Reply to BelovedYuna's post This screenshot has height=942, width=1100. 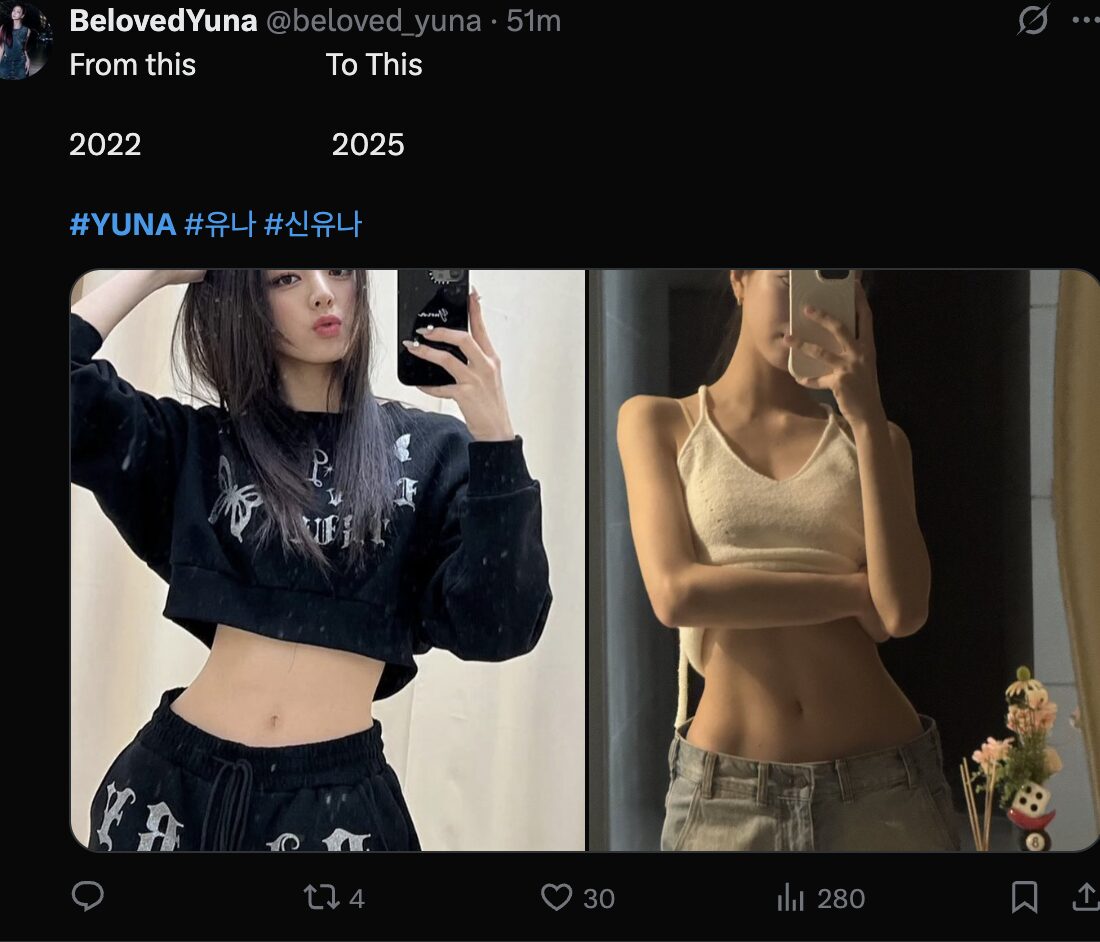pos(88,897)
